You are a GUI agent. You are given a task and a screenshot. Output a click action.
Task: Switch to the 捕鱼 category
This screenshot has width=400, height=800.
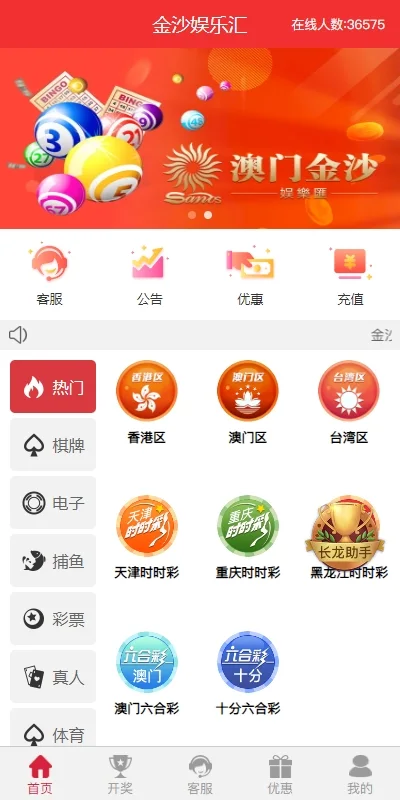53,561
